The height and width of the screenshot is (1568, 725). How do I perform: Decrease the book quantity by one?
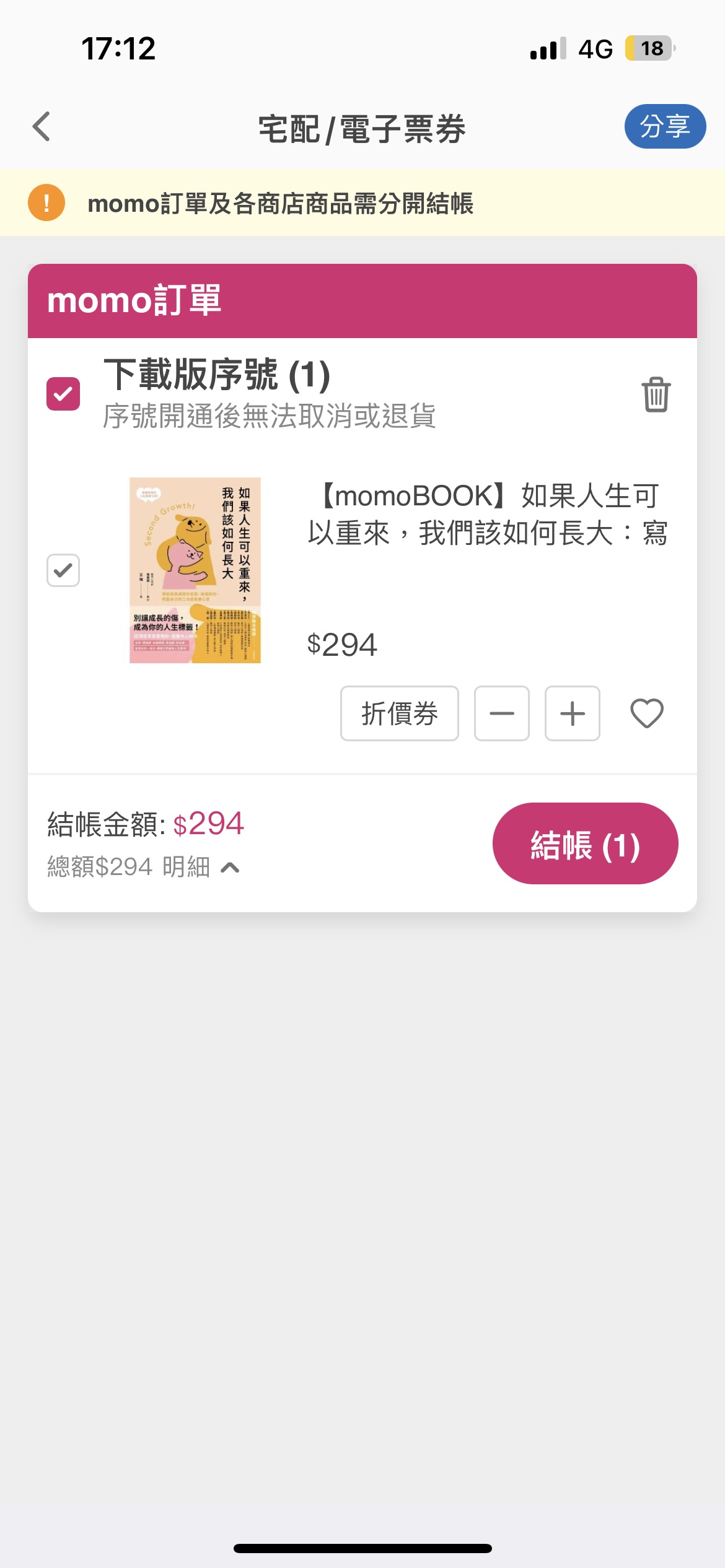coord(501,713)
